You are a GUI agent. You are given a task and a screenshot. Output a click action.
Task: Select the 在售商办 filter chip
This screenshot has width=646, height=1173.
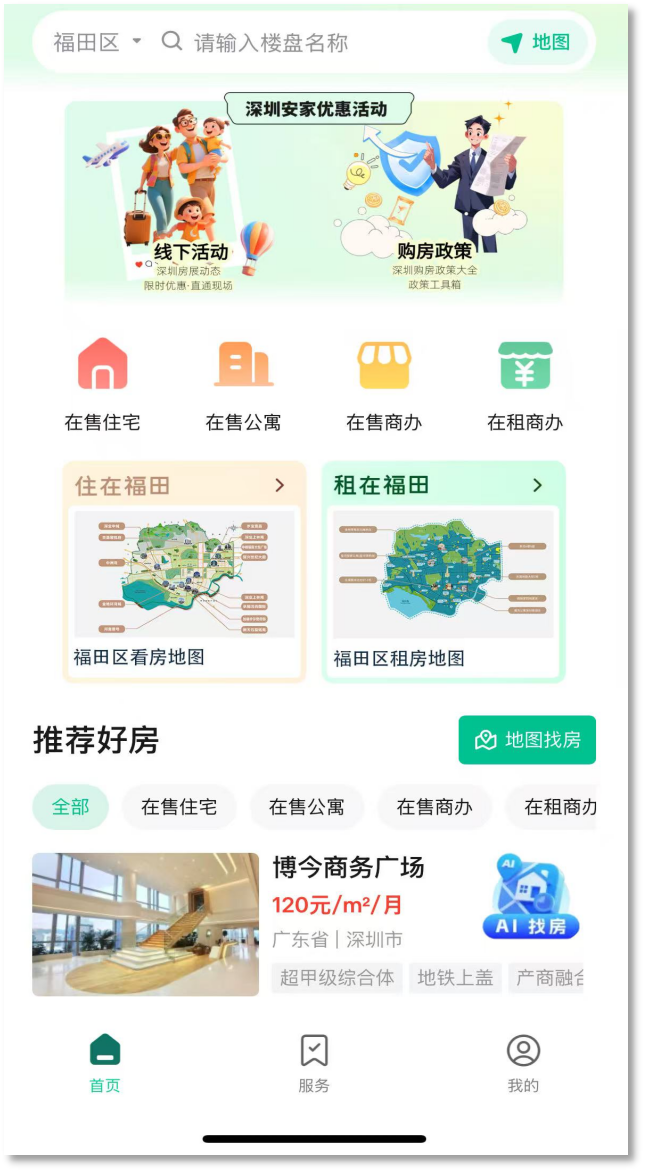435,807
